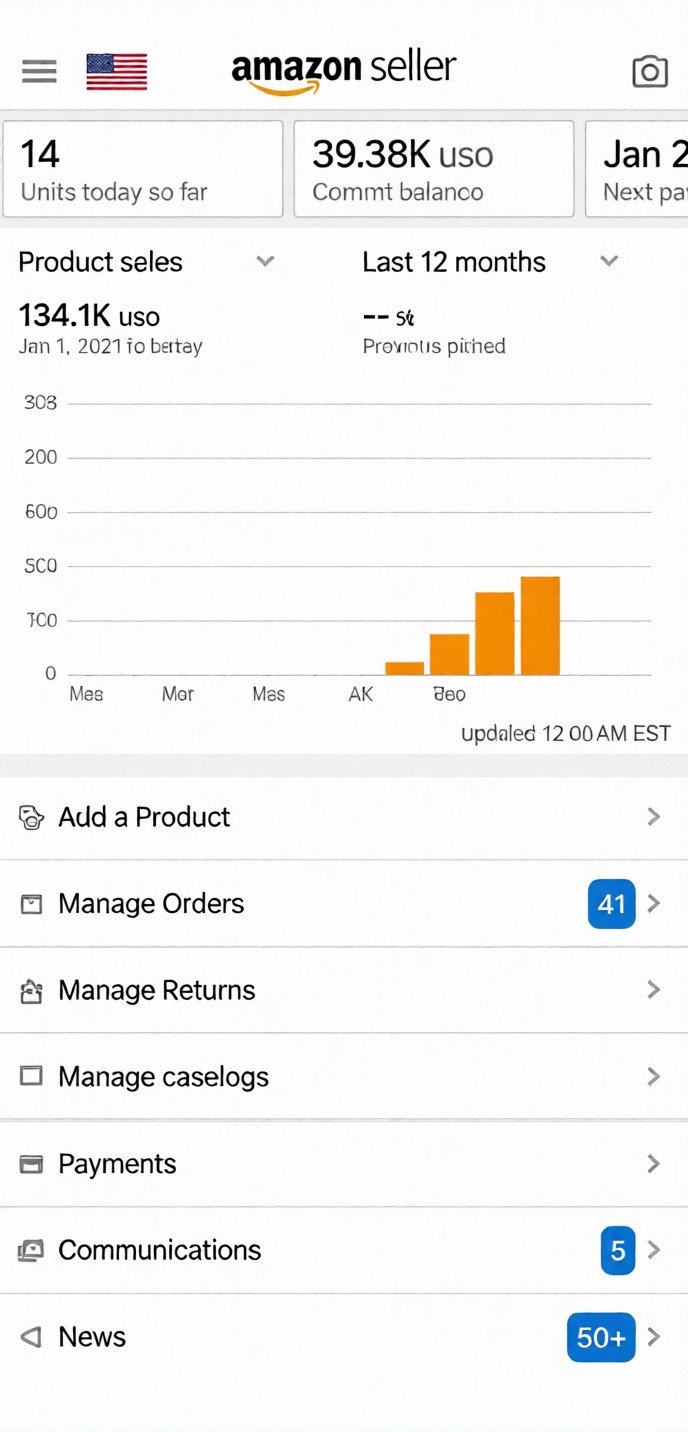
Task: Open the camera scanner icon
Action: 649,72
